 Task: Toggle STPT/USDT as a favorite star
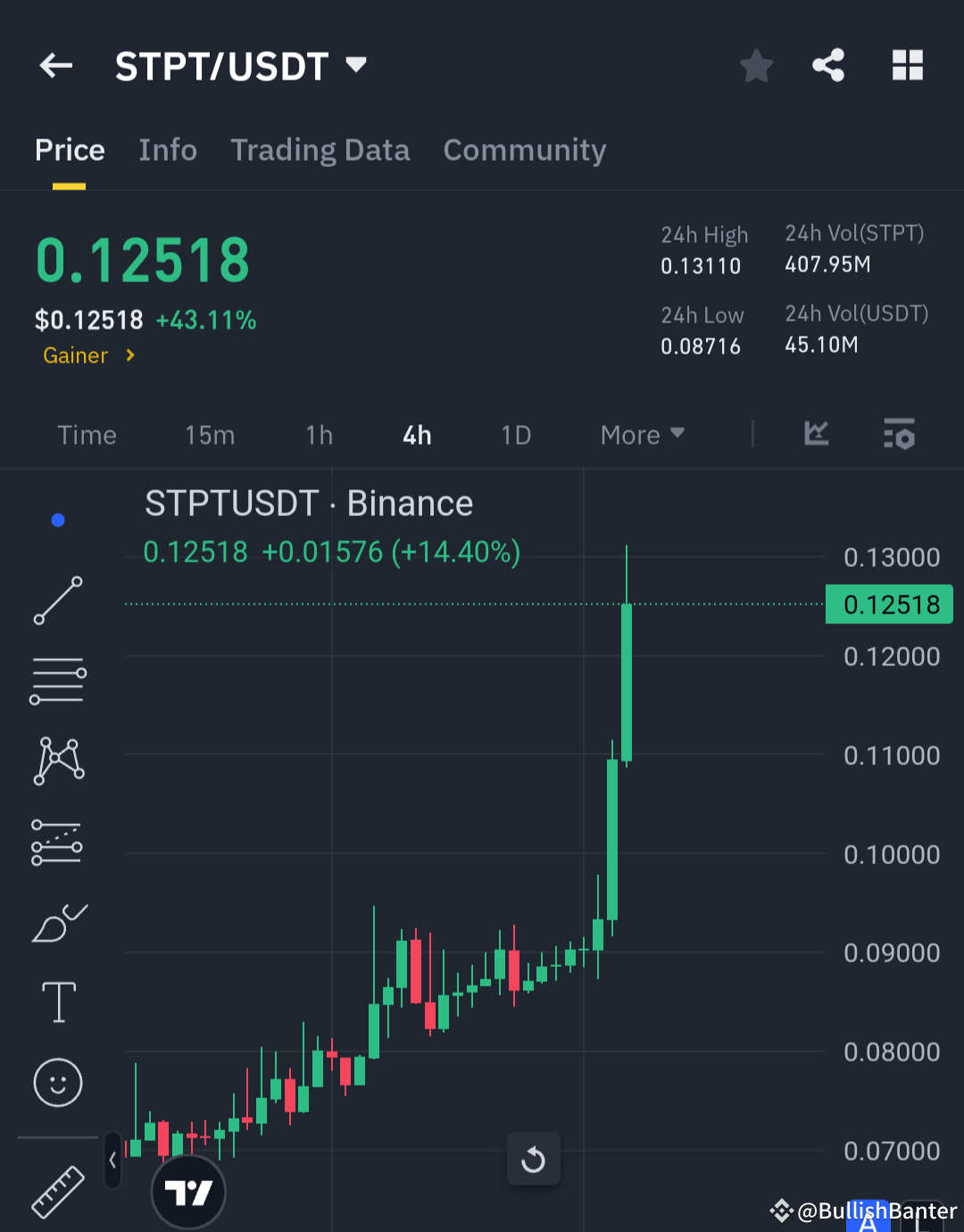[x=756, y=65]
